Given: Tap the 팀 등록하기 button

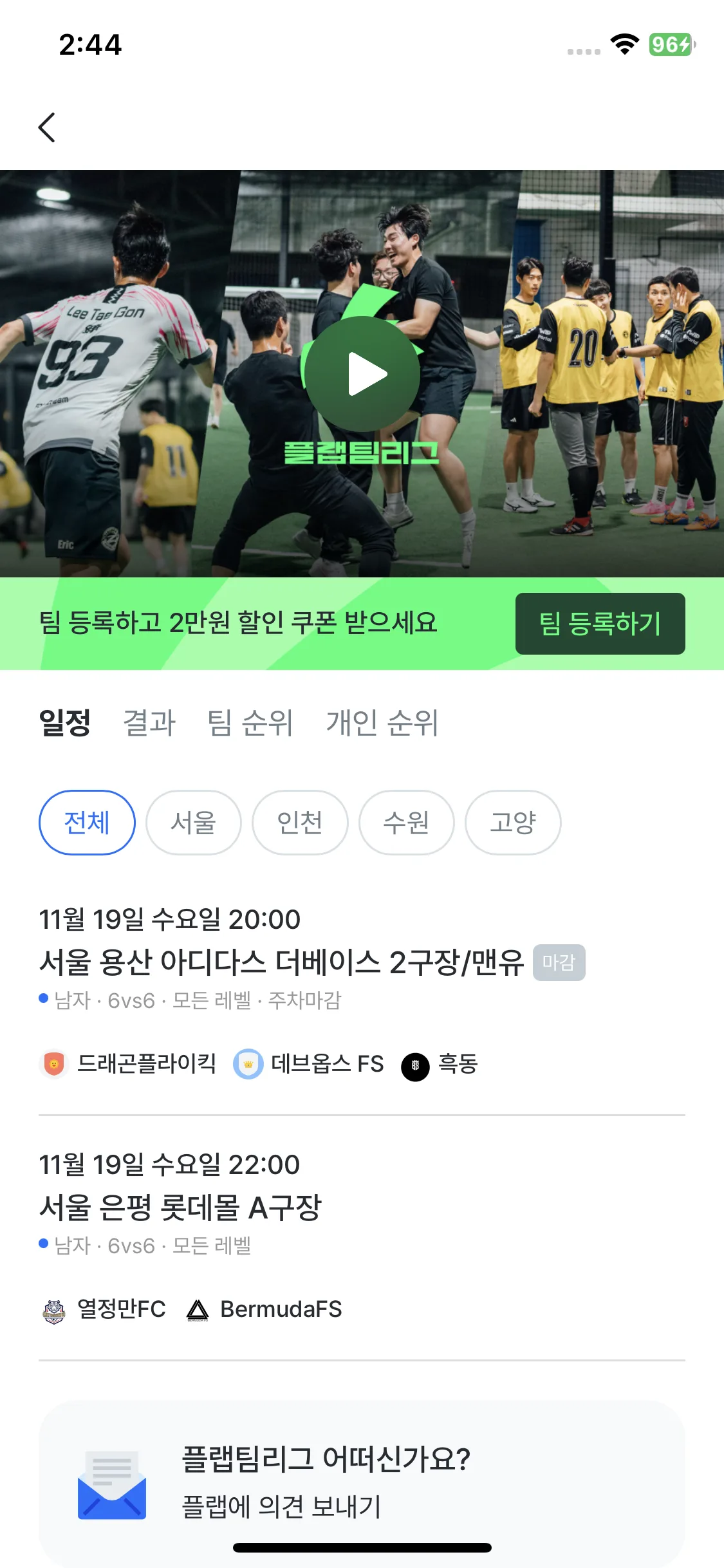Looking at the screenshot, I should pos(600,624).
